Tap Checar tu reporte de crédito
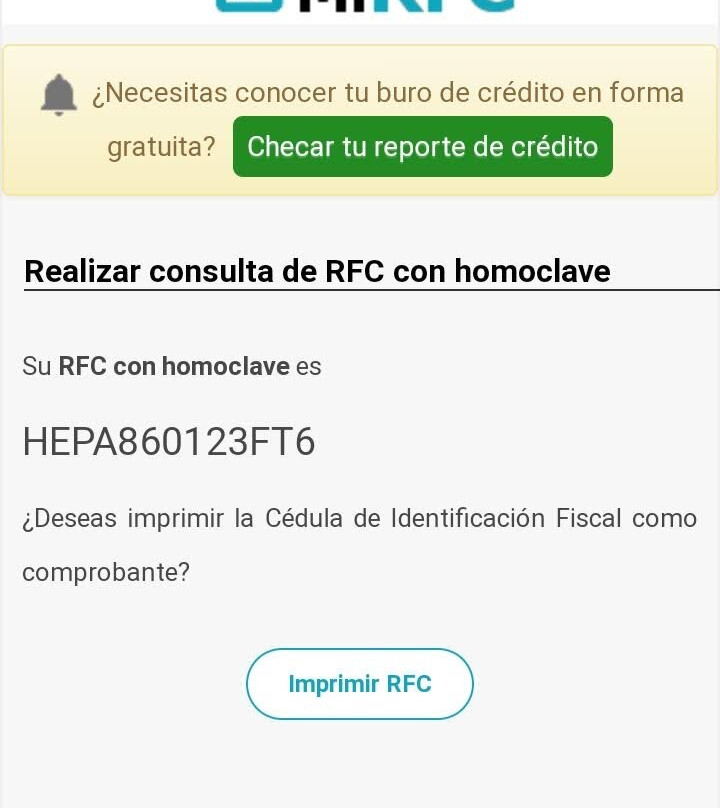 [x=422, y=147]
